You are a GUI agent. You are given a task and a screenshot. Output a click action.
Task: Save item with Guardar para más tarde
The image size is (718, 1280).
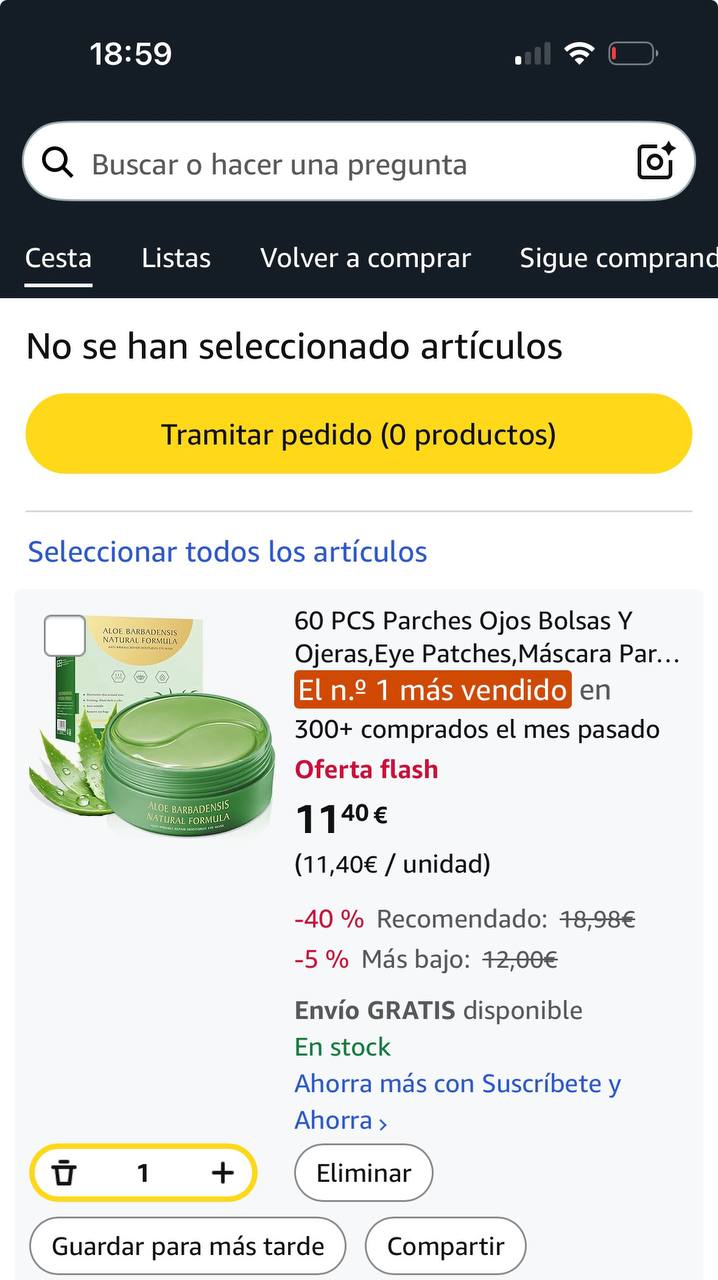tap(188, 1247)
